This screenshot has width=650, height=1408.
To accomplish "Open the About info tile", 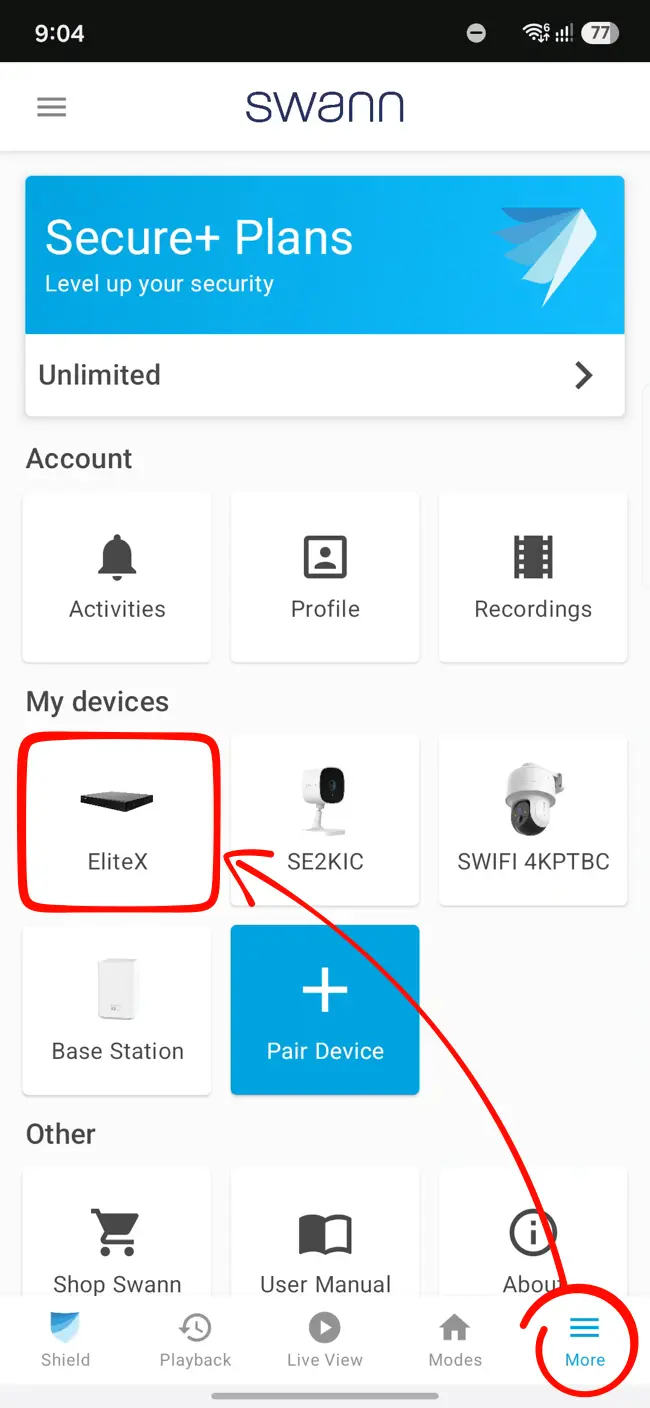I will pyautogui.click(x=533, y=1235).
